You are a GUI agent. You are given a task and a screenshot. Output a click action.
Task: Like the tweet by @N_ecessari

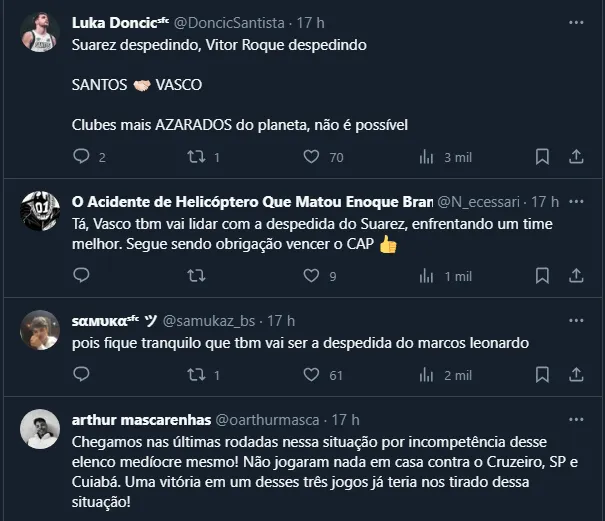tap(311, 276)
